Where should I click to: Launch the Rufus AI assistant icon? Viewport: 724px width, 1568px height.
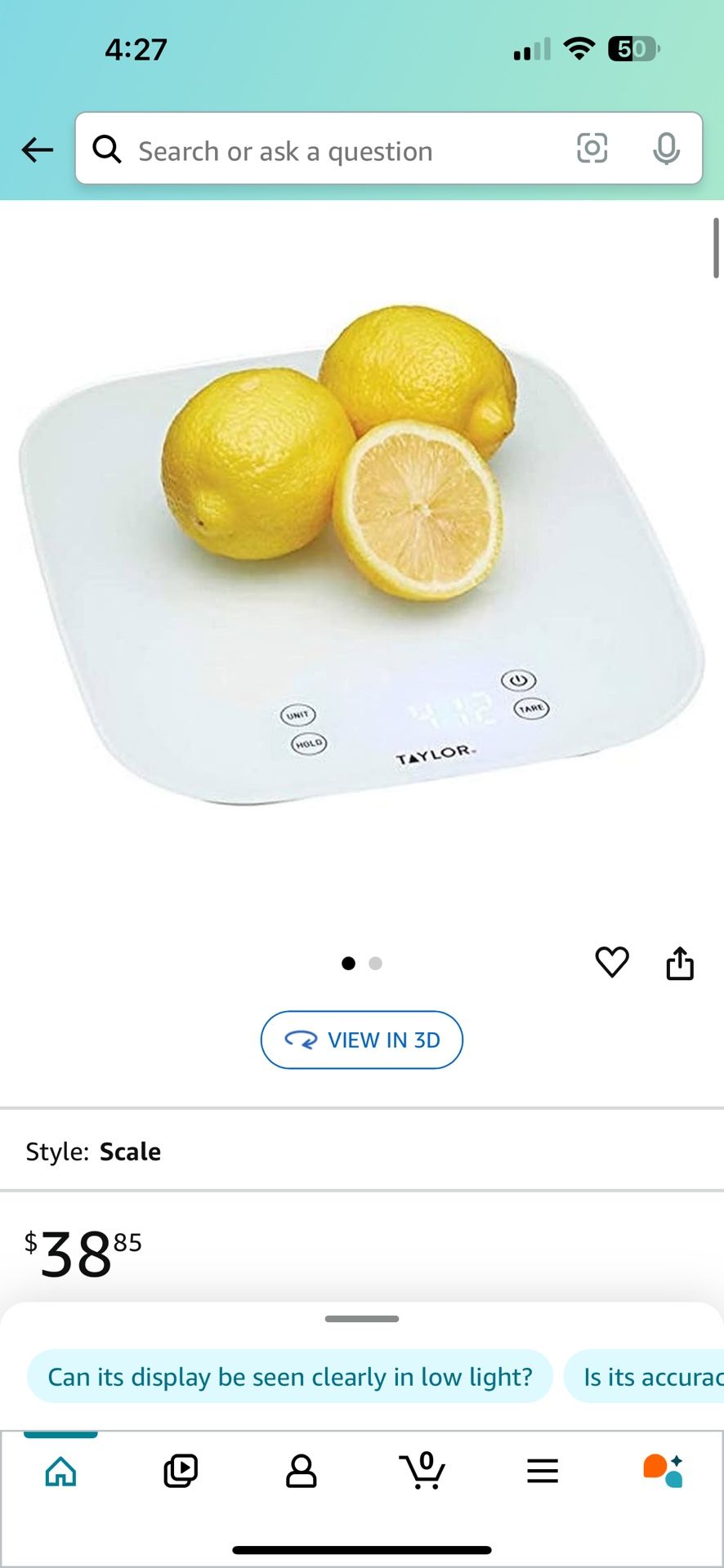tap(664, 1470)
